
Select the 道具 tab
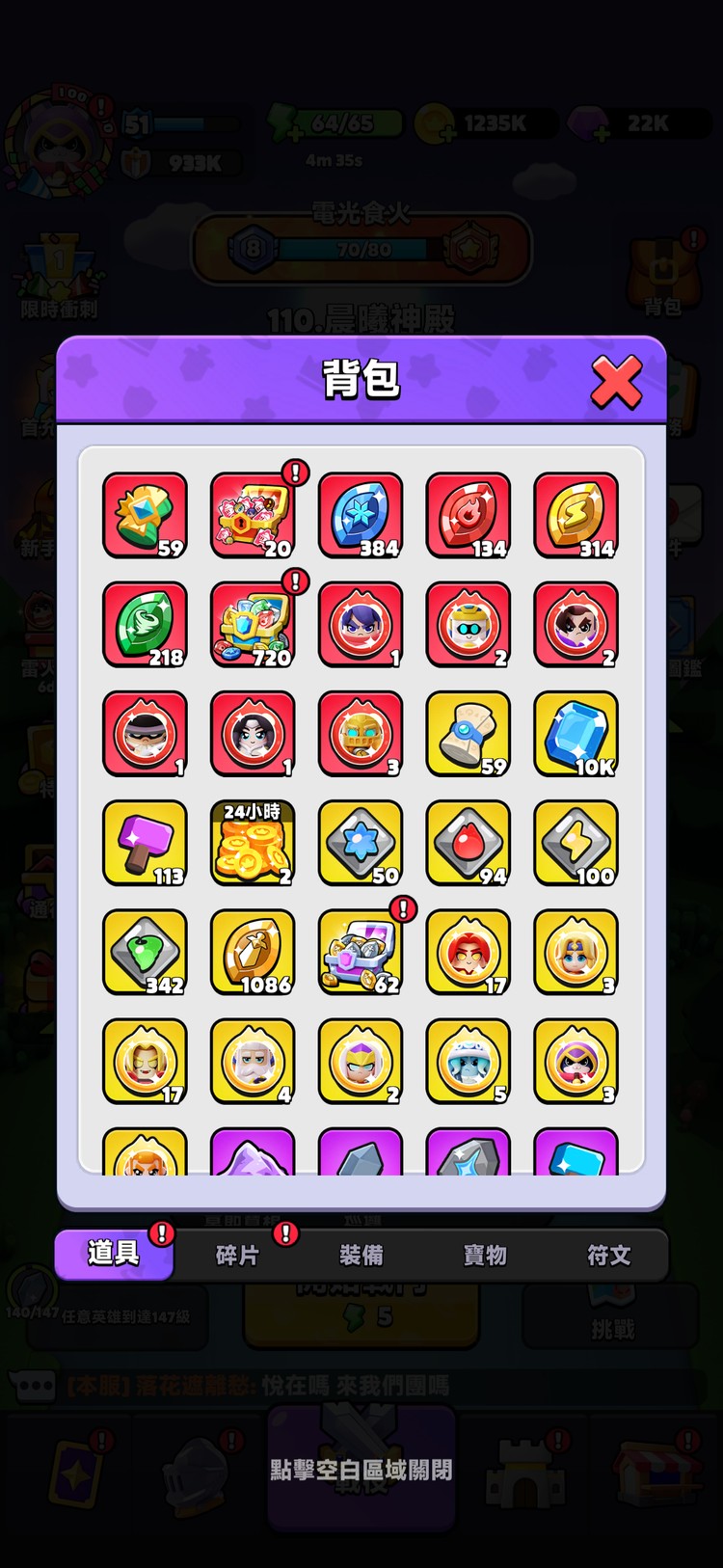pyautogui.click(x=114, y=1254)
